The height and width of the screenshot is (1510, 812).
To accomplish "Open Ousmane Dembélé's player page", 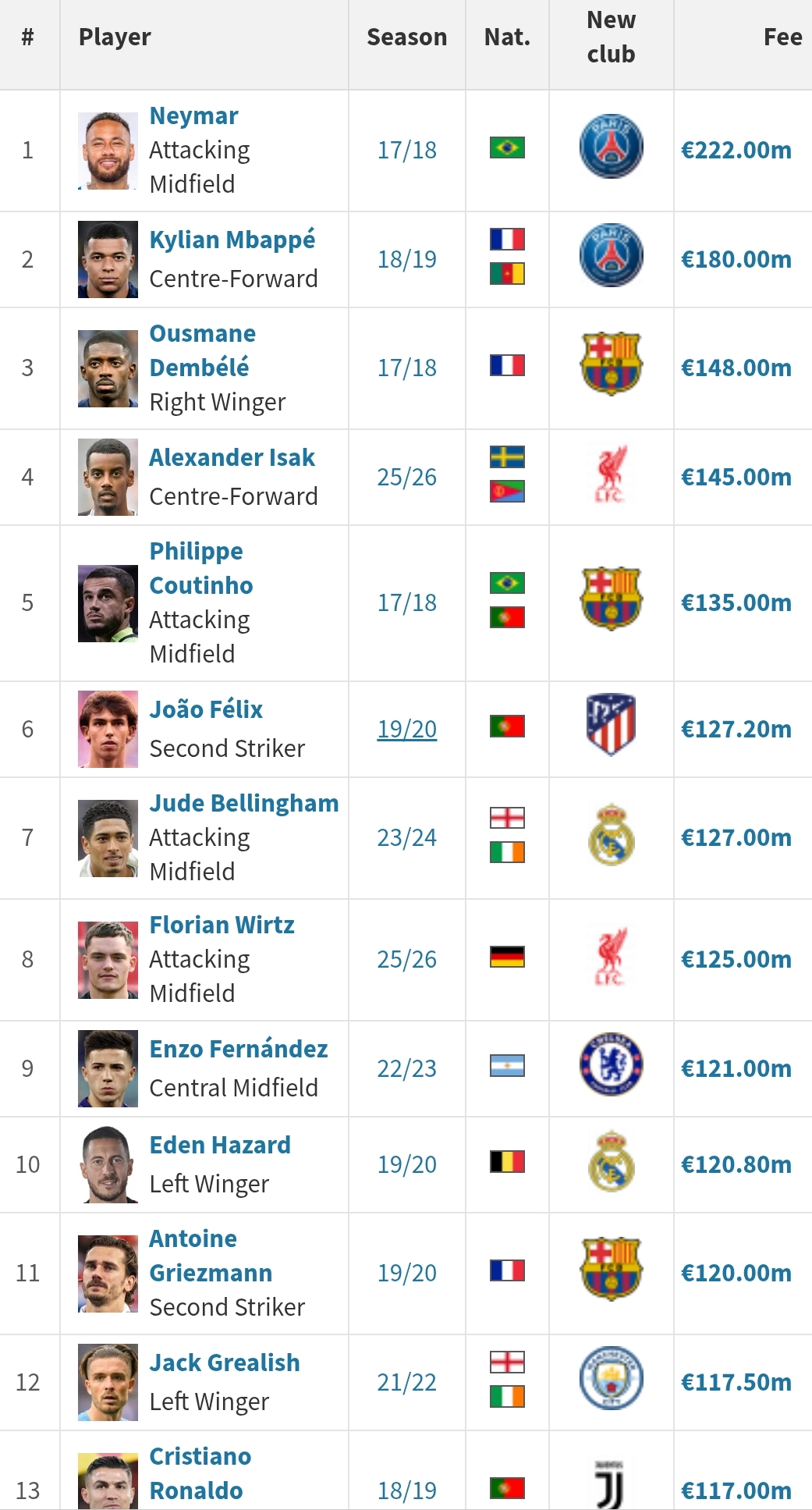I will (x=202, y=350).
